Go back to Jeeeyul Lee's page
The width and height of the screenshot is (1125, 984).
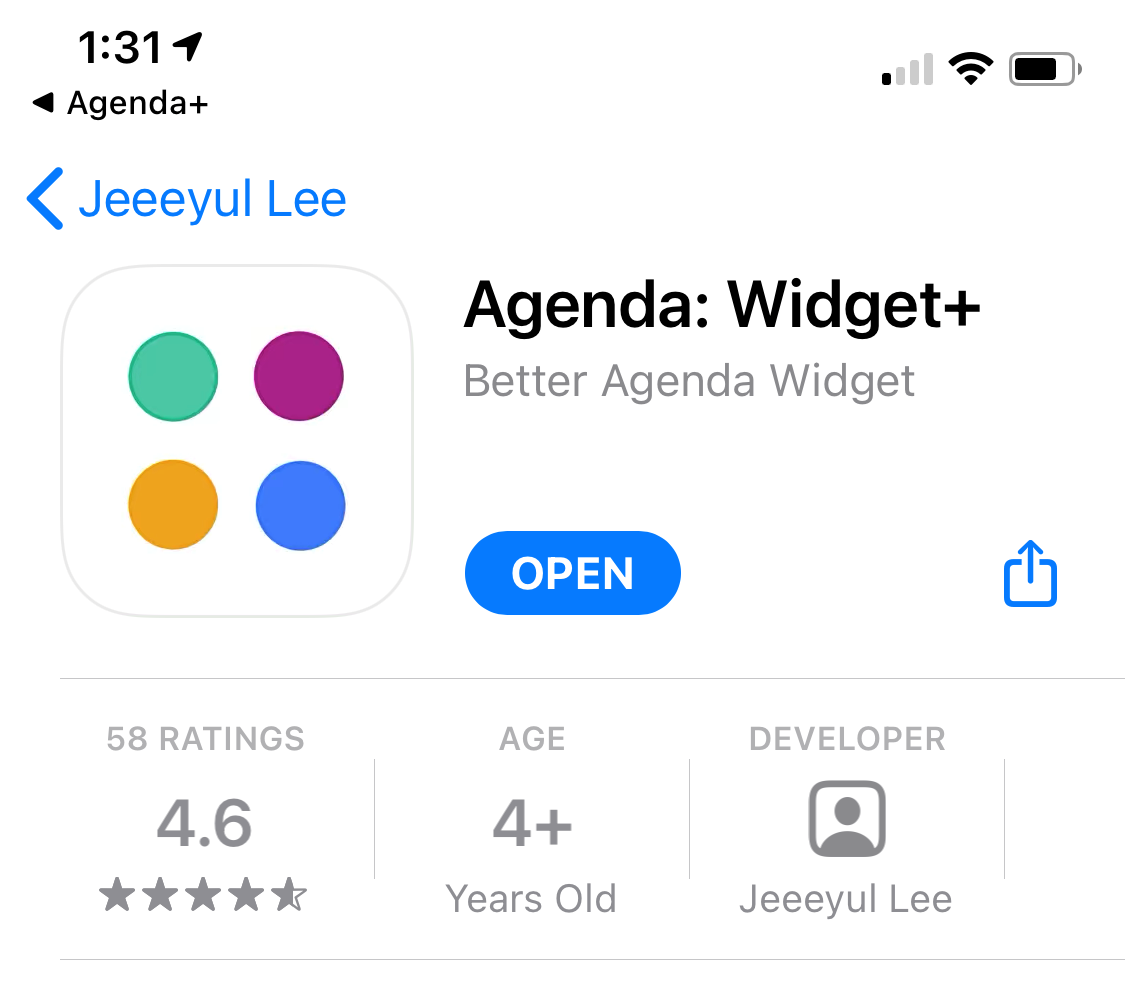click(x=187, y=199)
